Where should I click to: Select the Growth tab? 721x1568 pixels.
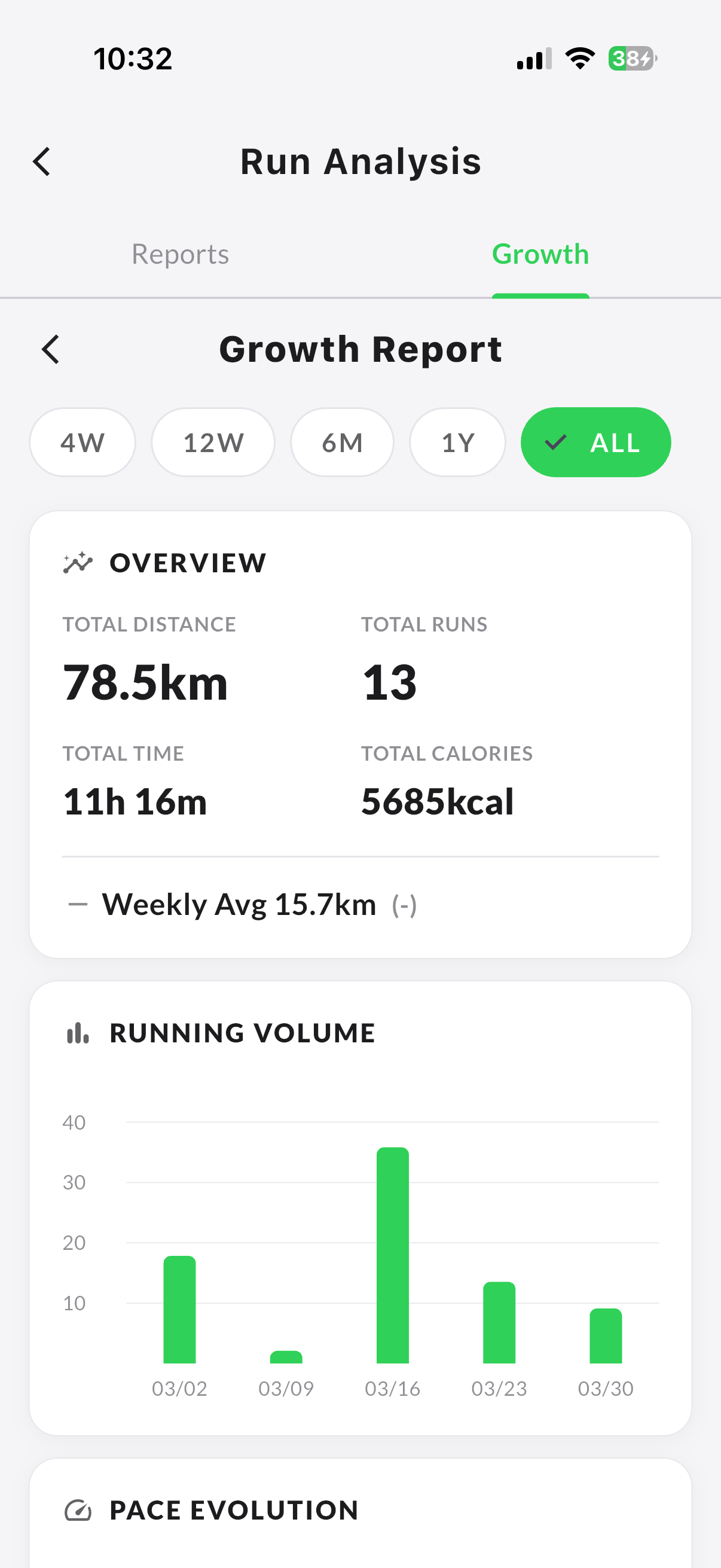(x=540, y=254)
